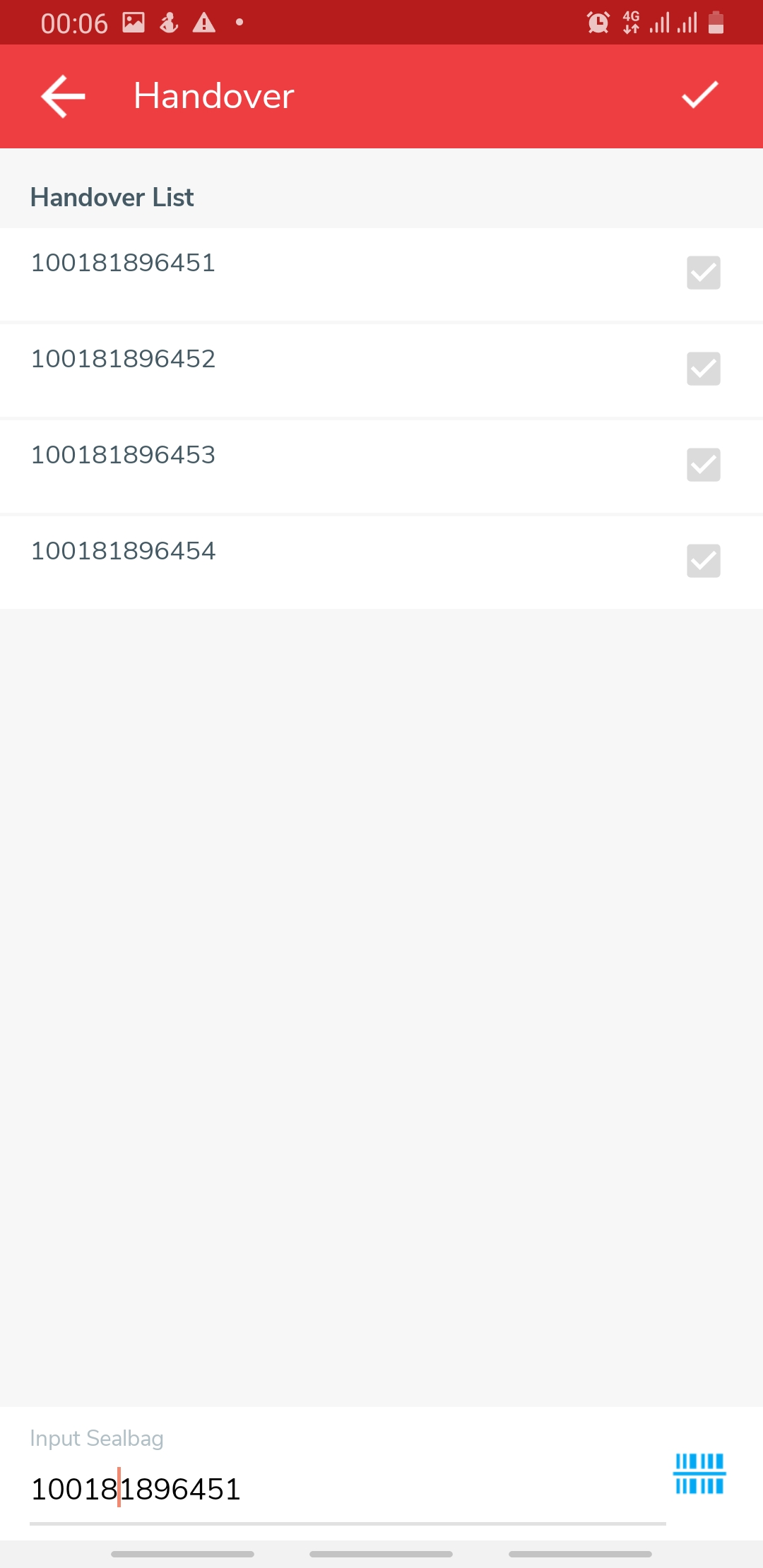
Task: Go back from the Handover screen
Action: click(x=63, y=96)
